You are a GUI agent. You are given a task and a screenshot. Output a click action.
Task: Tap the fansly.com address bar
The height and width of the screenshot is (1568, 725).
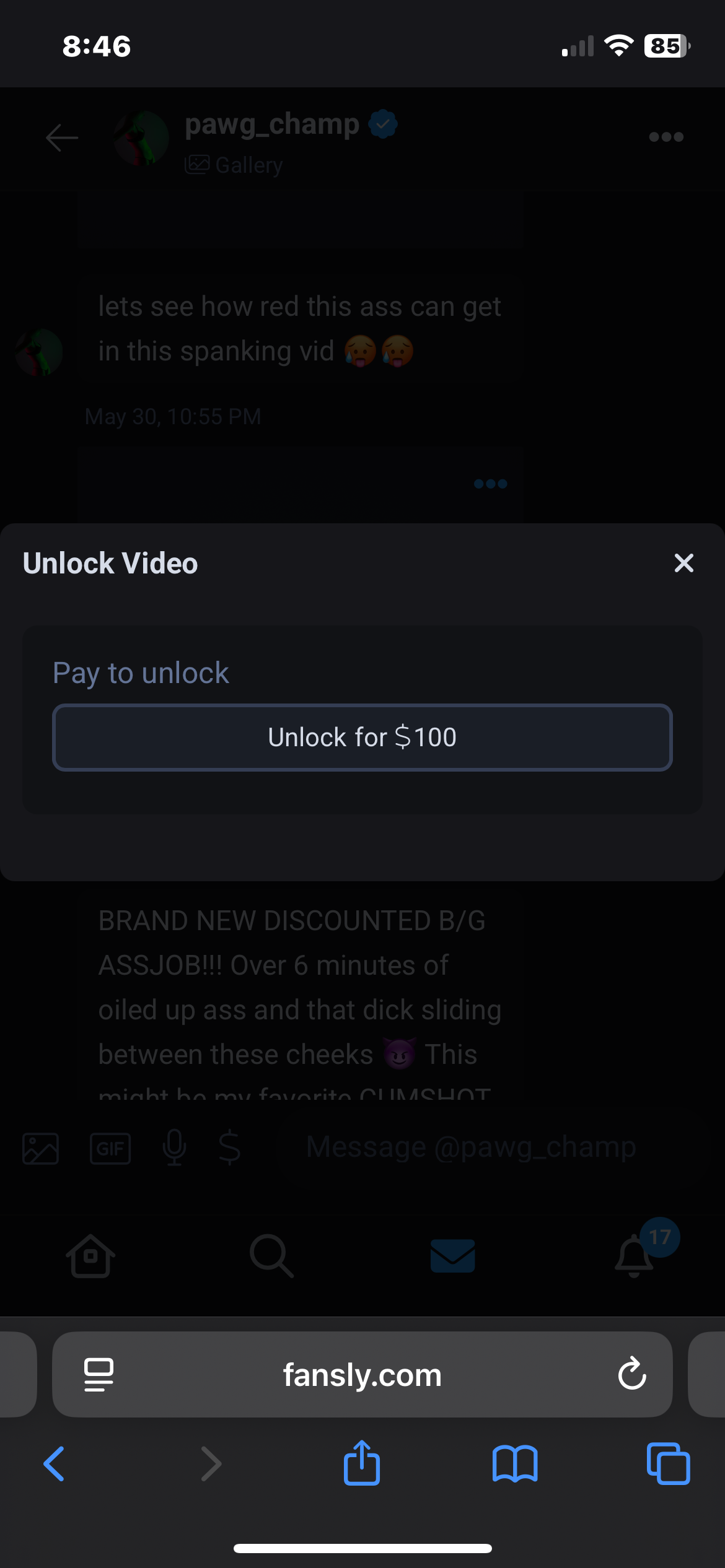coord(362,1374)
